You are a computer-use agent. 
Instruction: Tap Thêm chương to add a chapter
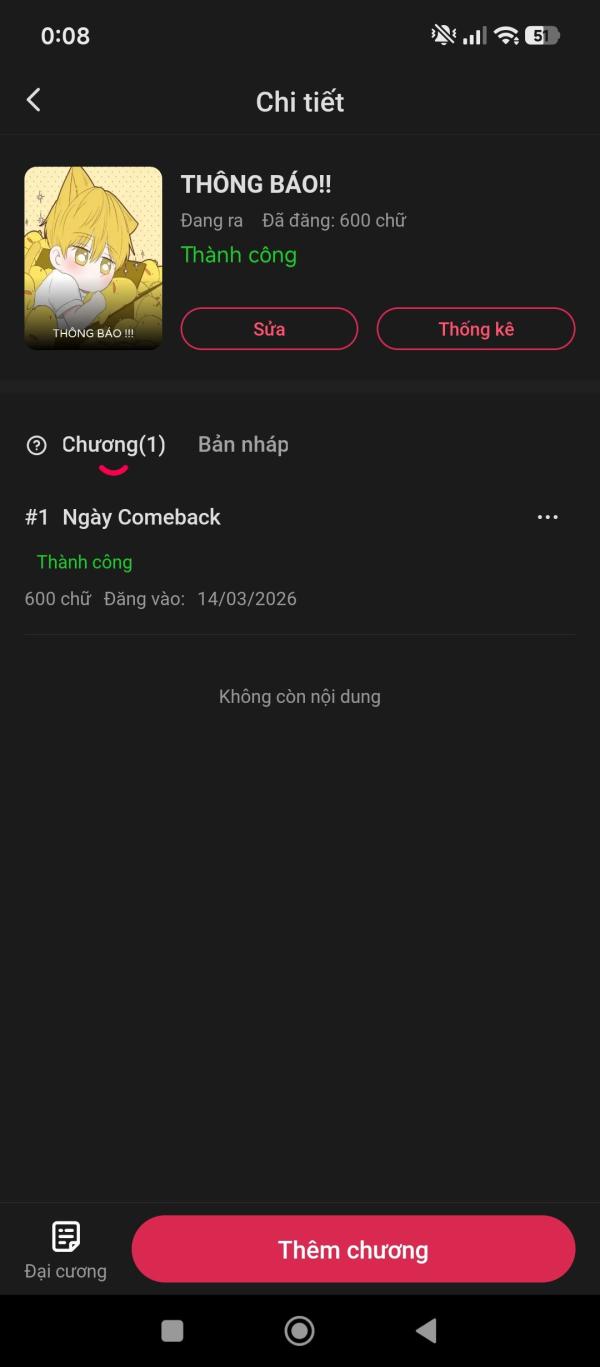click(x=353, y=1249)
